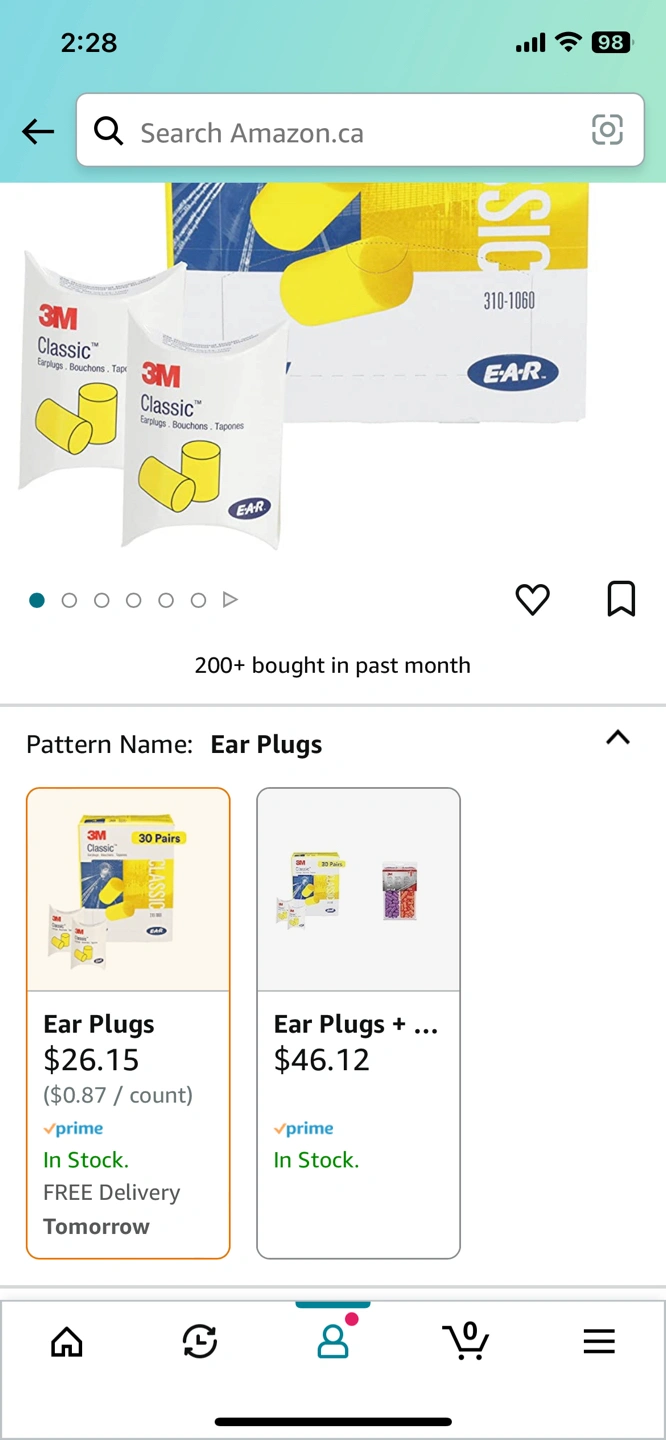
Task: Choose the Ear Plugs + bundle at $46.12
Action: coord(358,1022)
